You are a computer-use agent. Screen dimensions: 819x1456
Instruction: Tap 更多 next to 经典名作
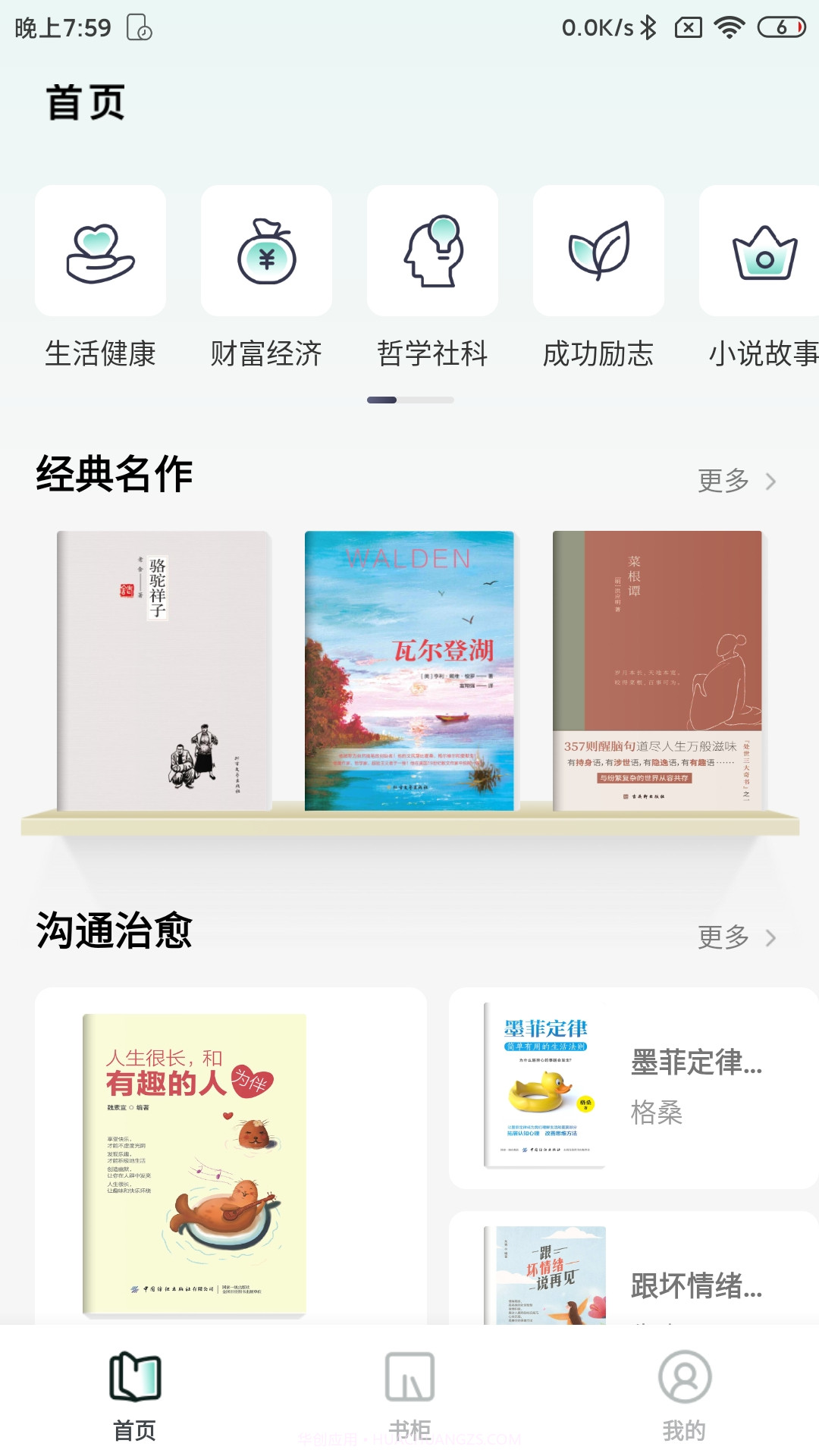[722, 480]
